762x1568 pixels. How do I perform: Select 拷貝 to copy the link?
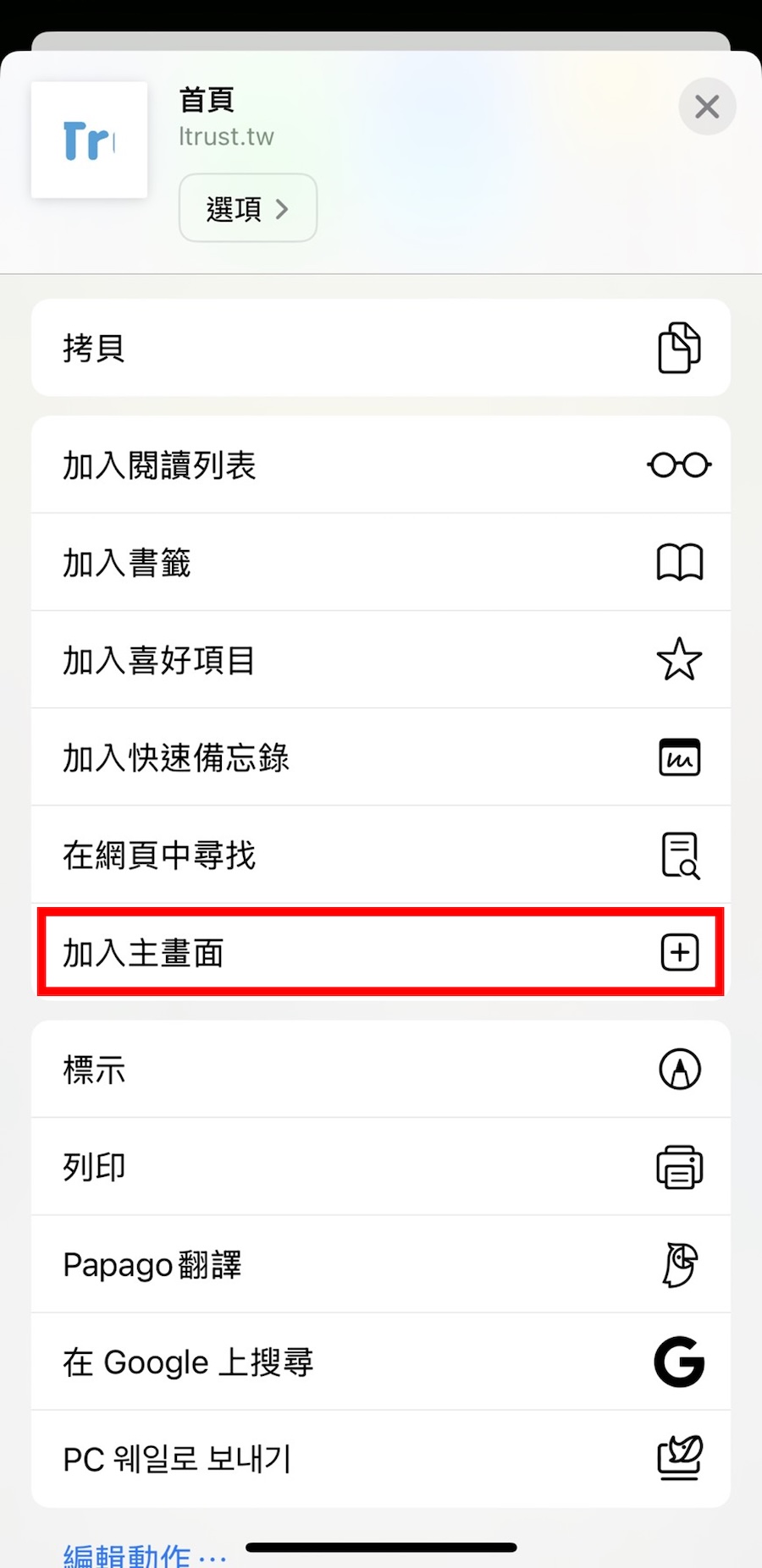(381, 348)
